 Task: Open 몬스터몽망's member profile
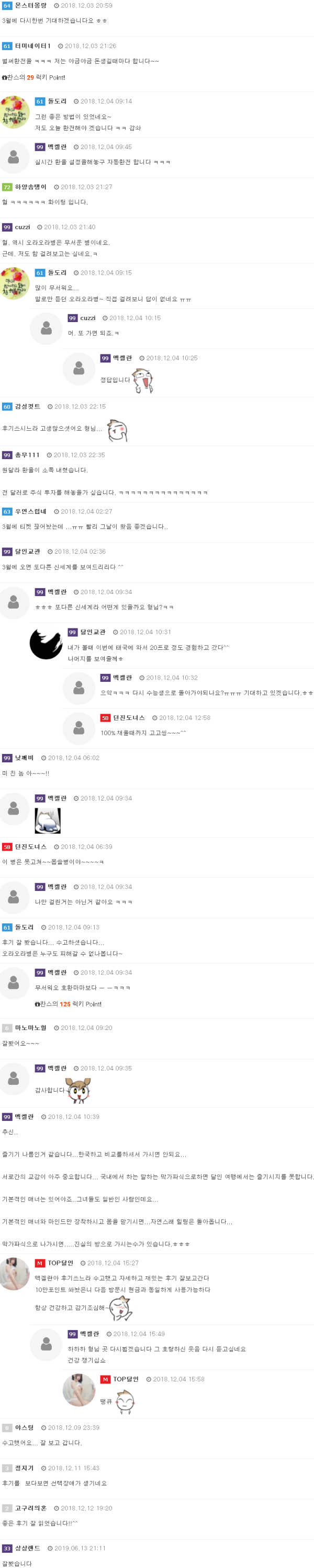pyautogui.click(x=30, y=5)
